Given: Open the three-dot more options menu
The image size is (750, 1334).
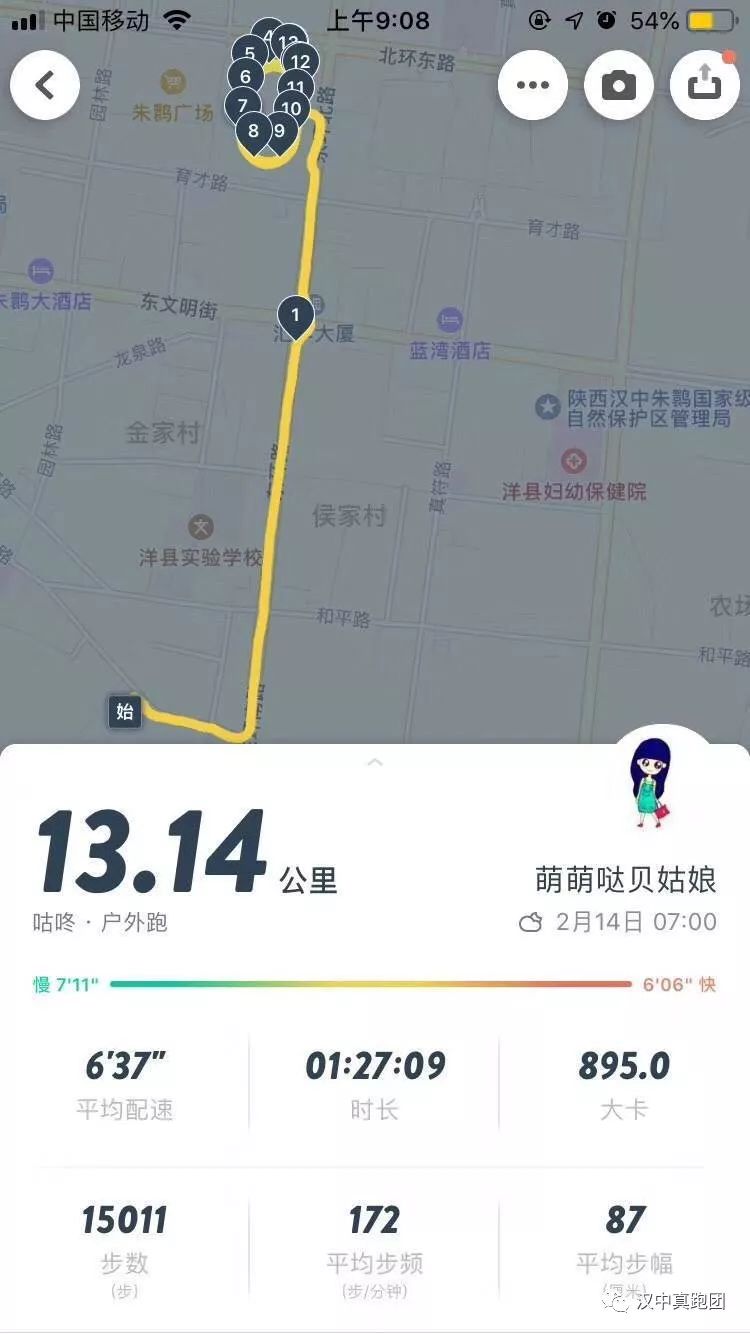Looking at the screenshot, I should [x=533, y=85].
